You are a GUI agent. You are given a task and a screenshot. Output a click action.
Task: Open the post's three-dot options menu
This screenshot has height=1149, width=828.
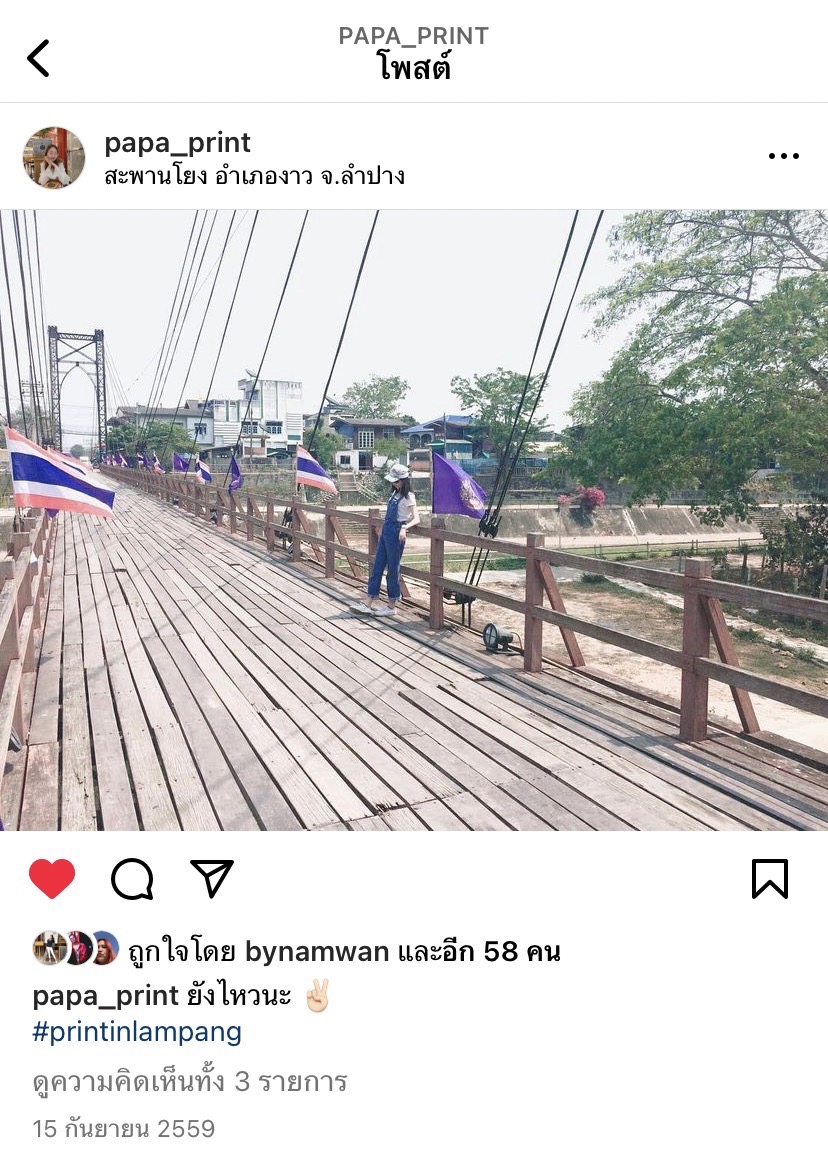[x=783, y=156]
